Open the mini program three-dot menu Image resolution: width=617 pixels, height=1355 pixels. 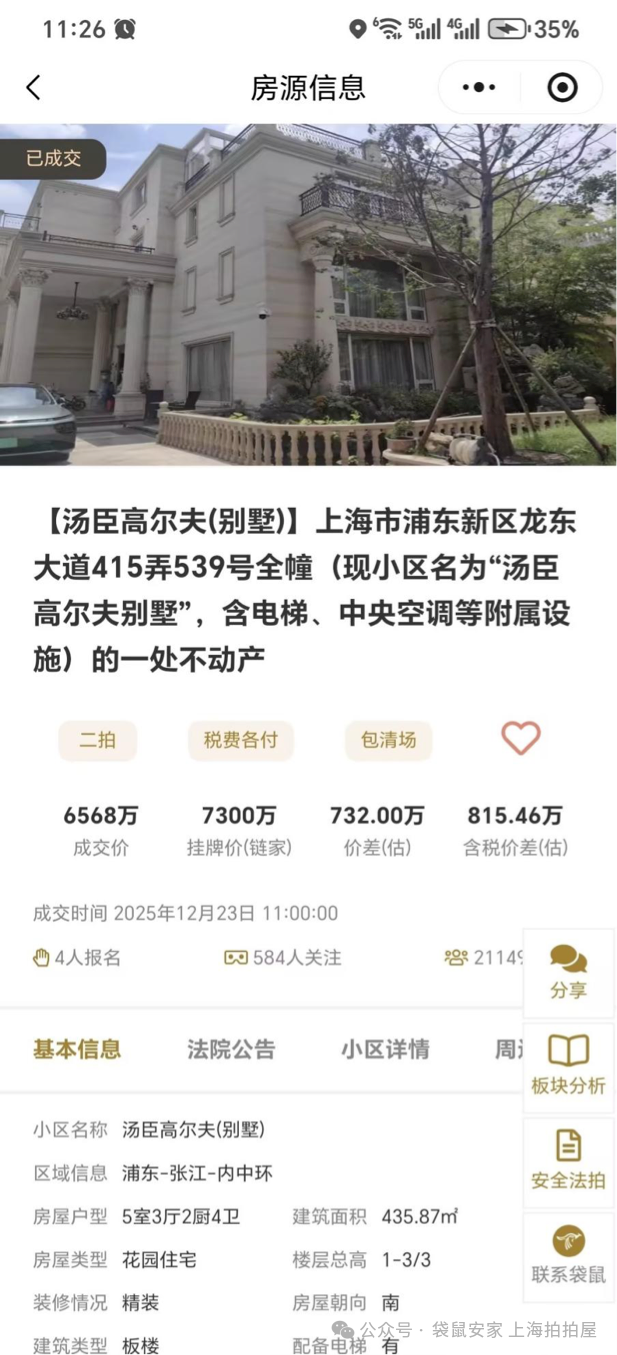(x=479, y=88)
